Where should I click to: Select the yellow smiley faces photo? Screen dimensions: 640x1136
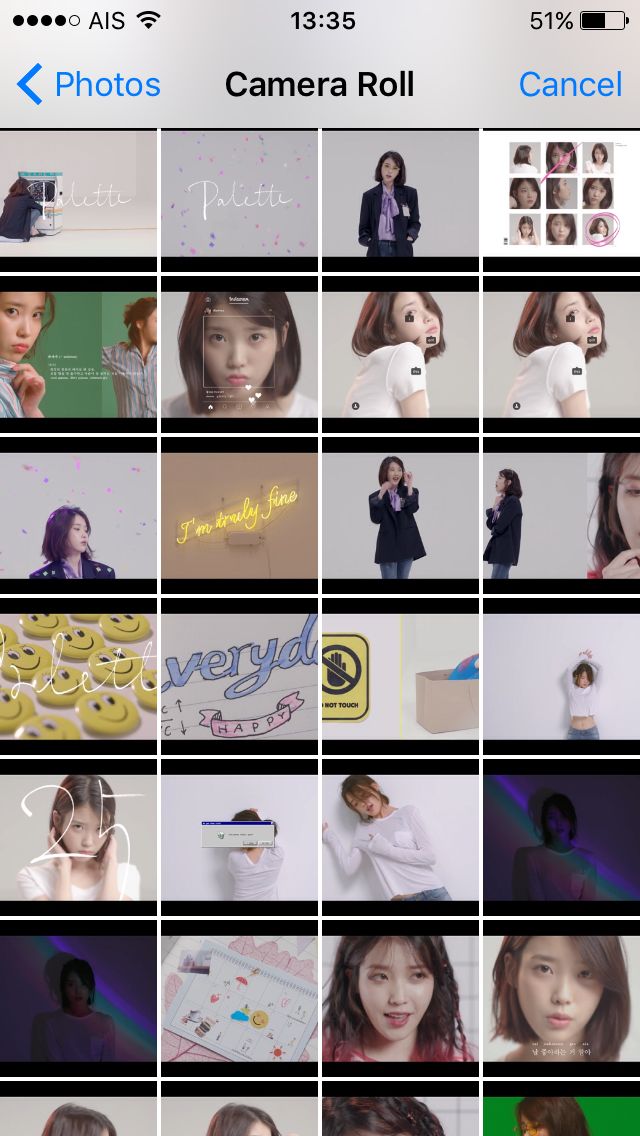78,677
